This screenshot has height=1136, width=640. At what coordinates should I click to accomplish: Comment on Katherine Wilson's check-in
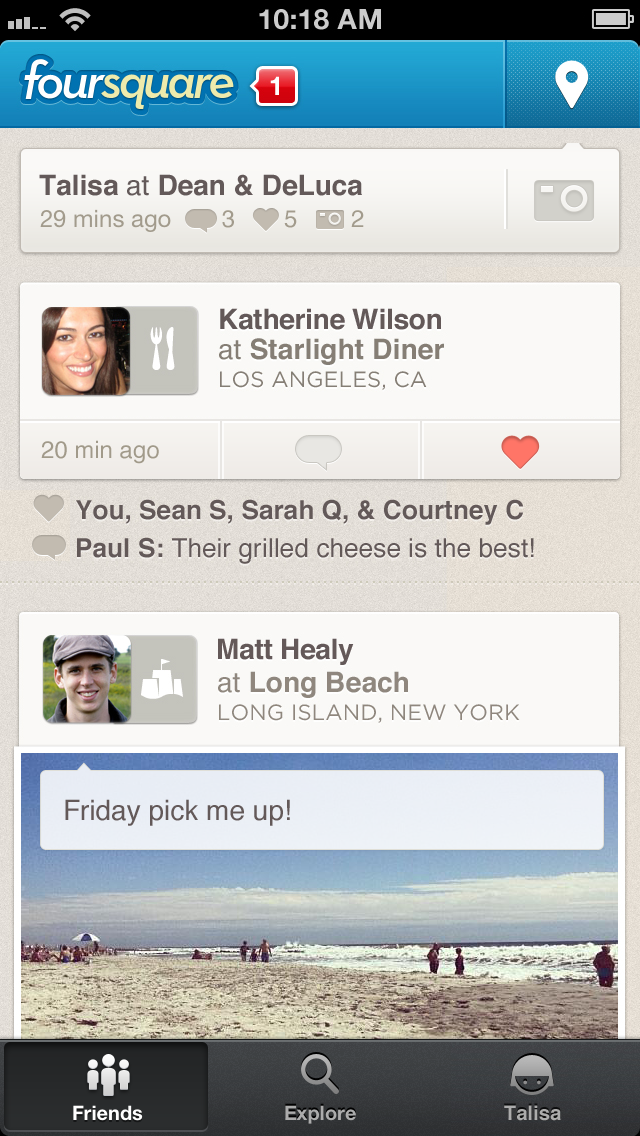coord(319,451)
